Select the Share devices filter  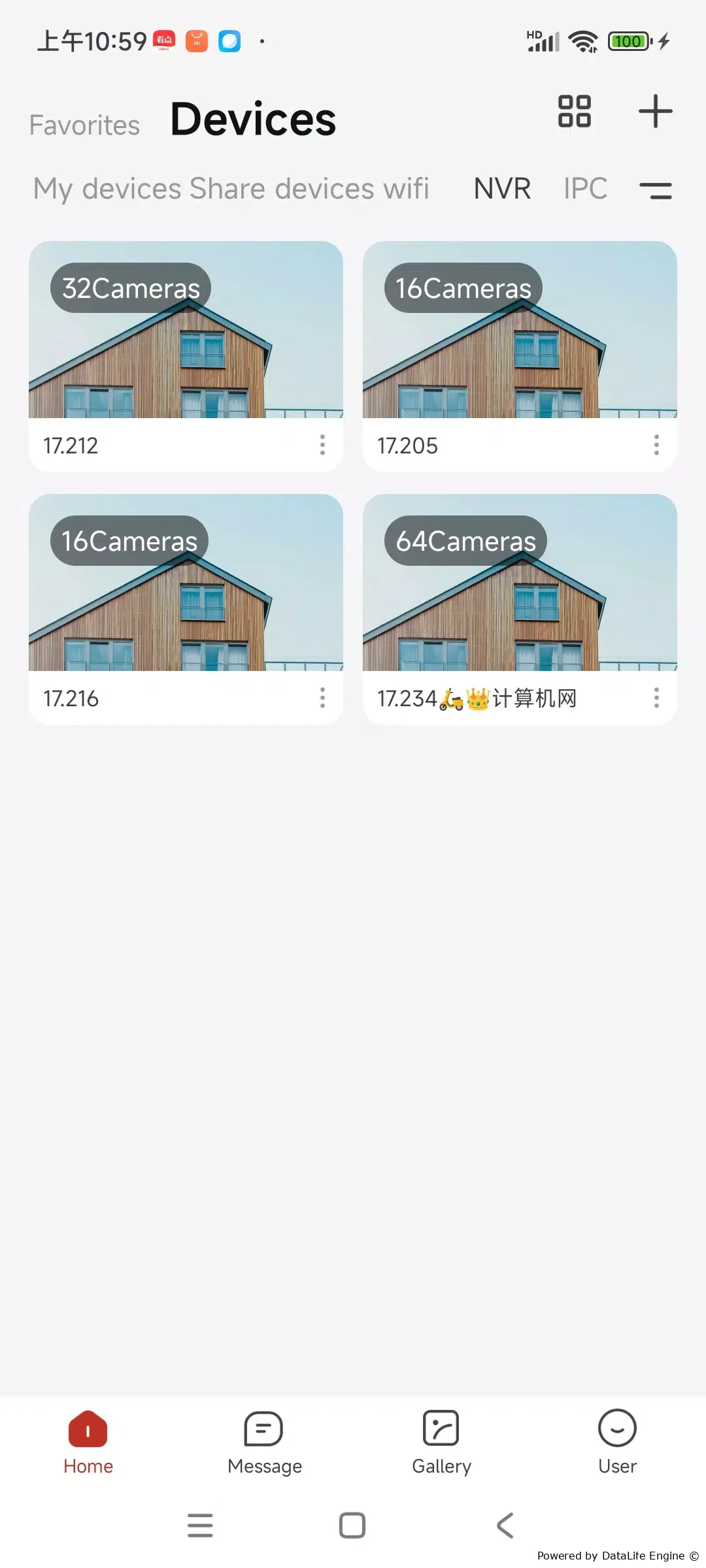[282, 189]
